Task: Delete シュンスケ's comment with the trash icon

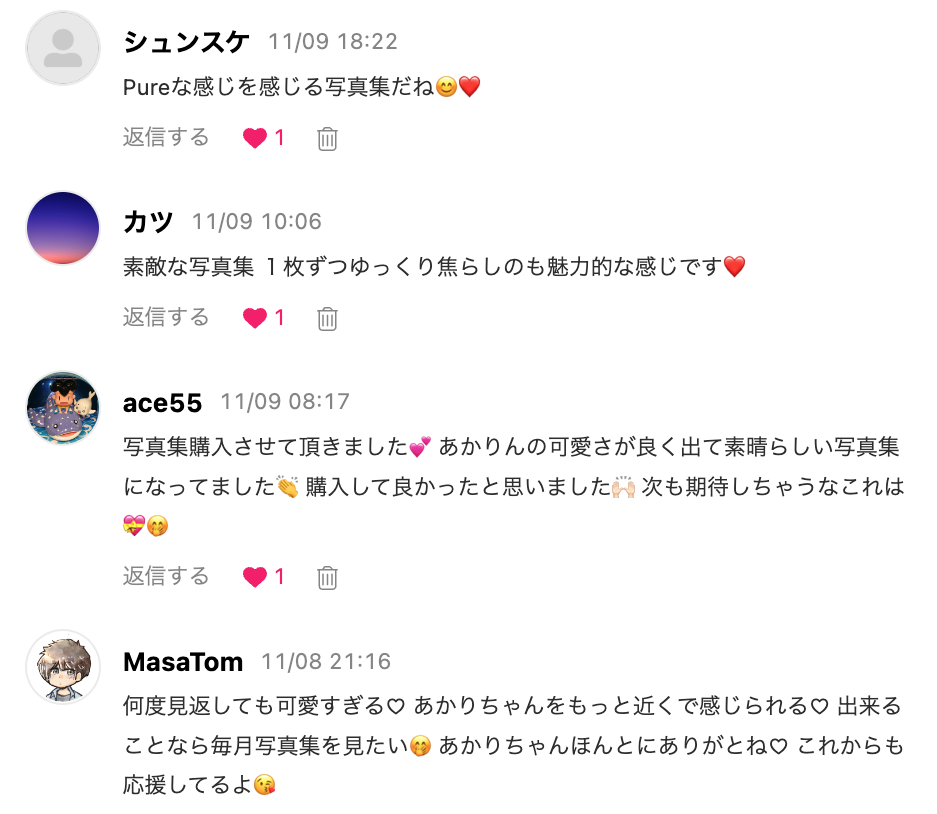Action: point(327,139)
